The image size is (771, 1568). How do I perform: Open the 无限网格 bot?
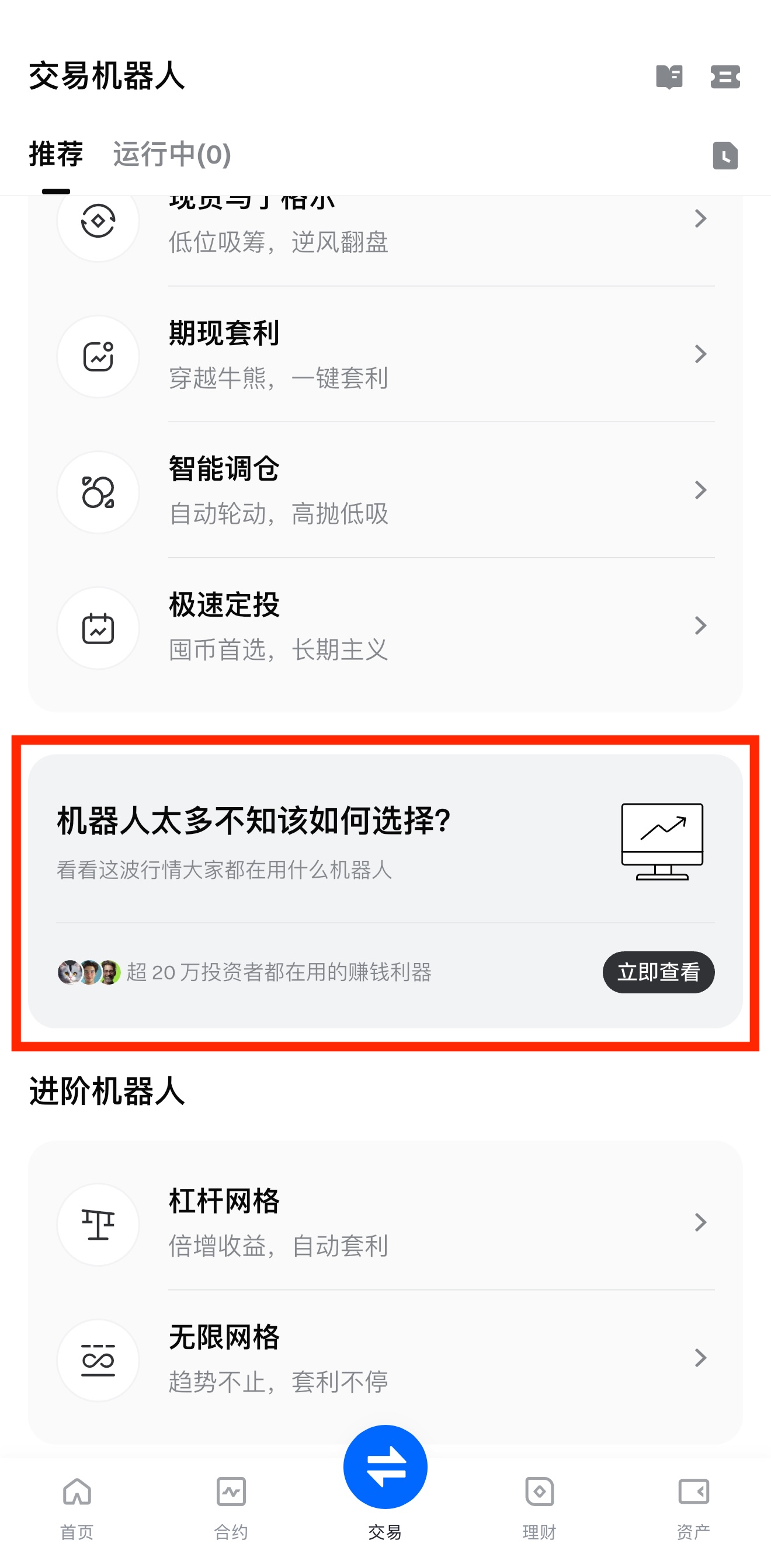[x=385, y=1358]
